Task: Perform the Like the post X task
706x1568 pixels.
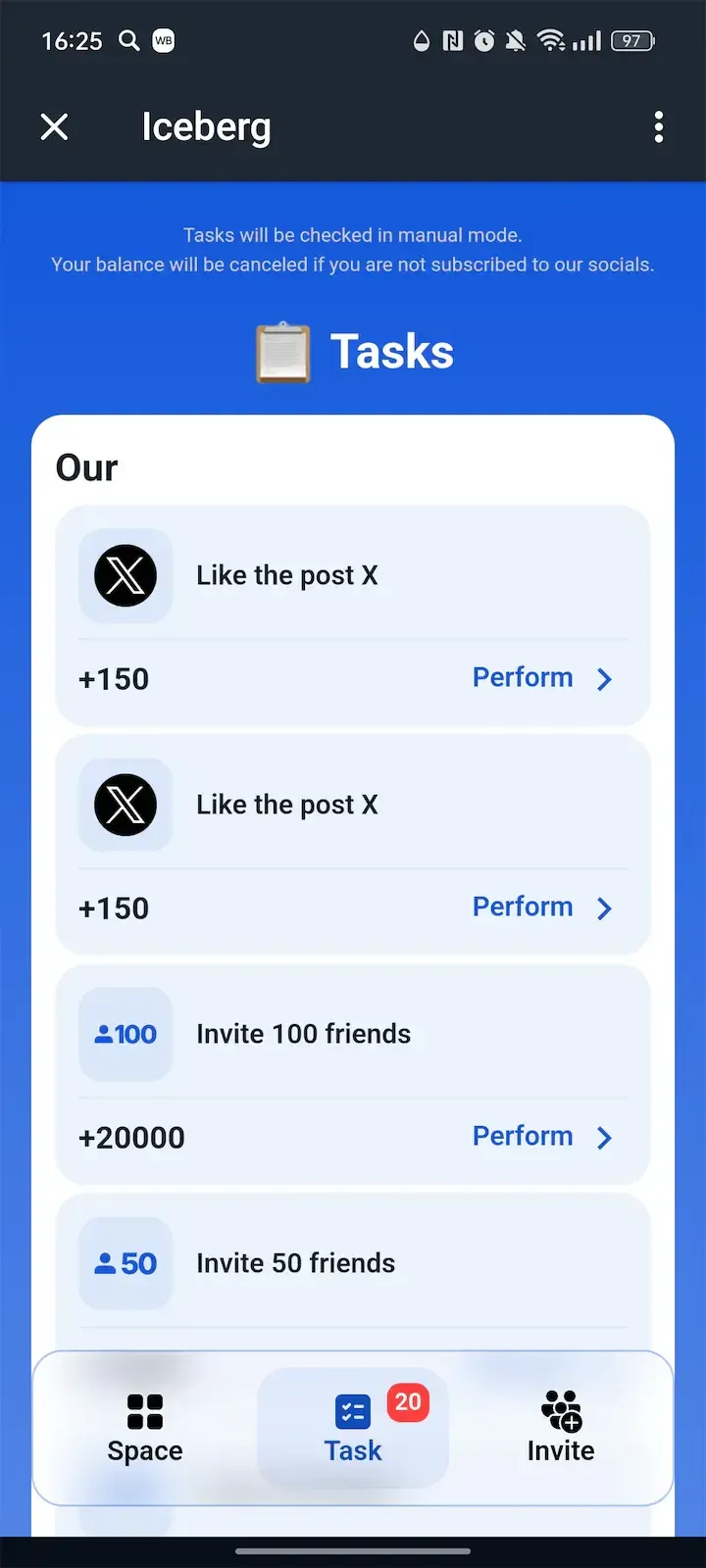Action: pyautogui.click(x=523, y=677)
